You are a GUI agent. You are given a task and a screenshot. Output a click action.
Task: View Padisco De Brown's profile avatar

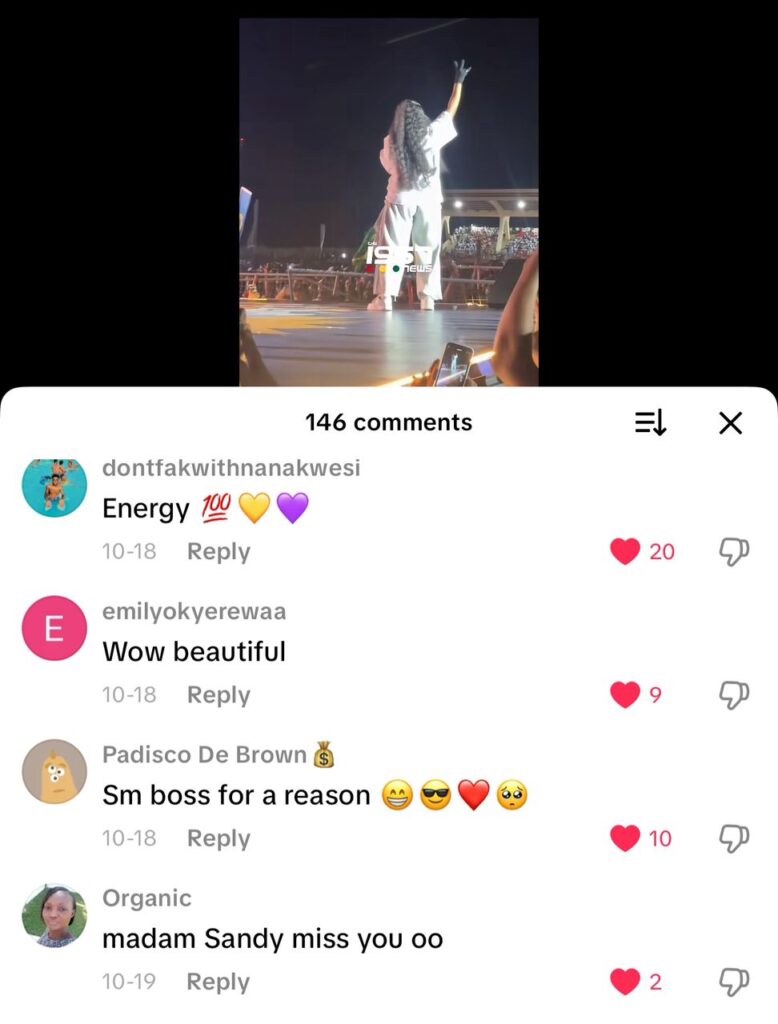(x=54, y=771)
